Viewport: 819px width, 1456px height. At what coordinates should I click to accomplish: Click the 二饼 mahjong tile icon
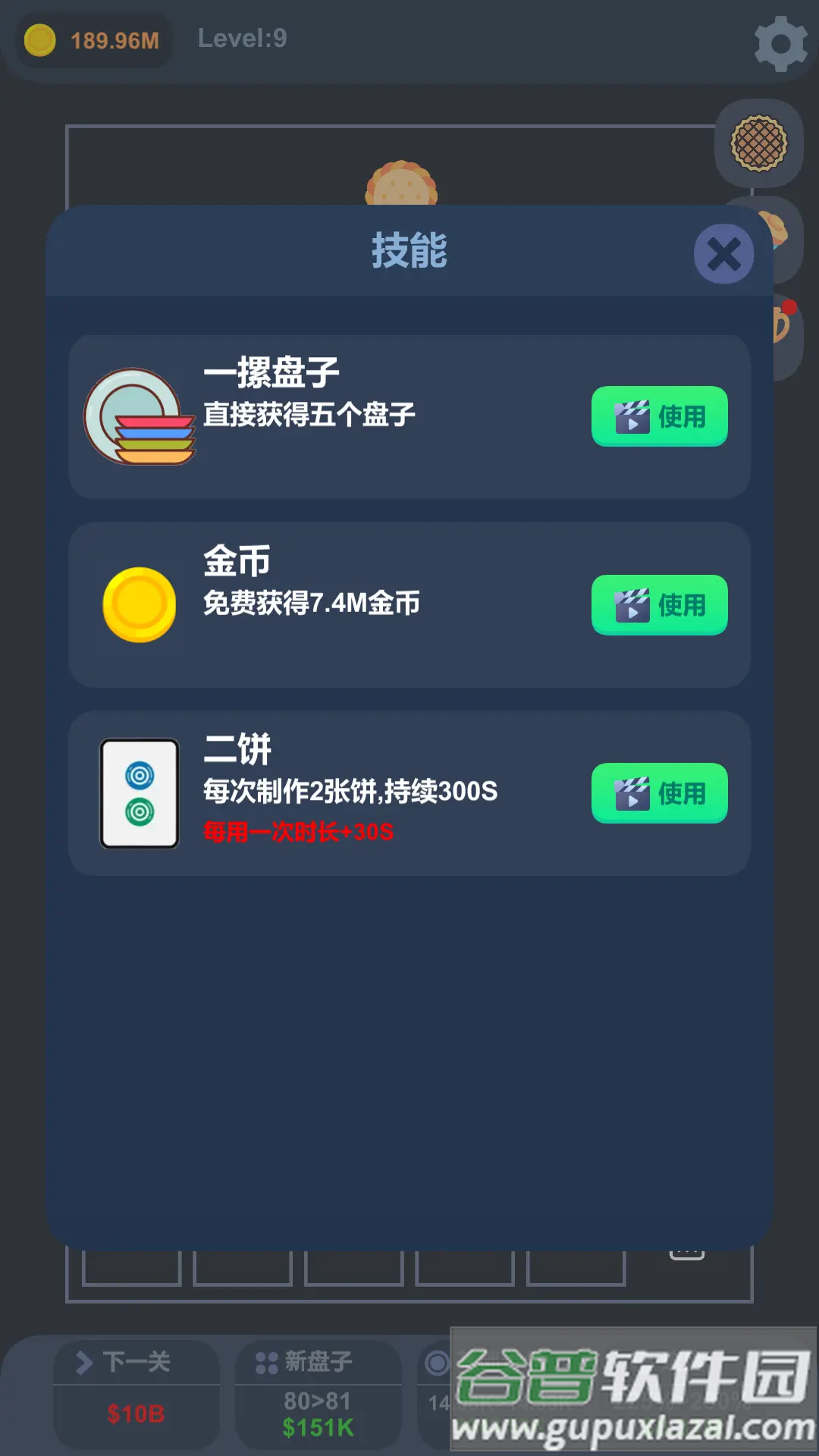pyautogui.click(x=139, y=793)
